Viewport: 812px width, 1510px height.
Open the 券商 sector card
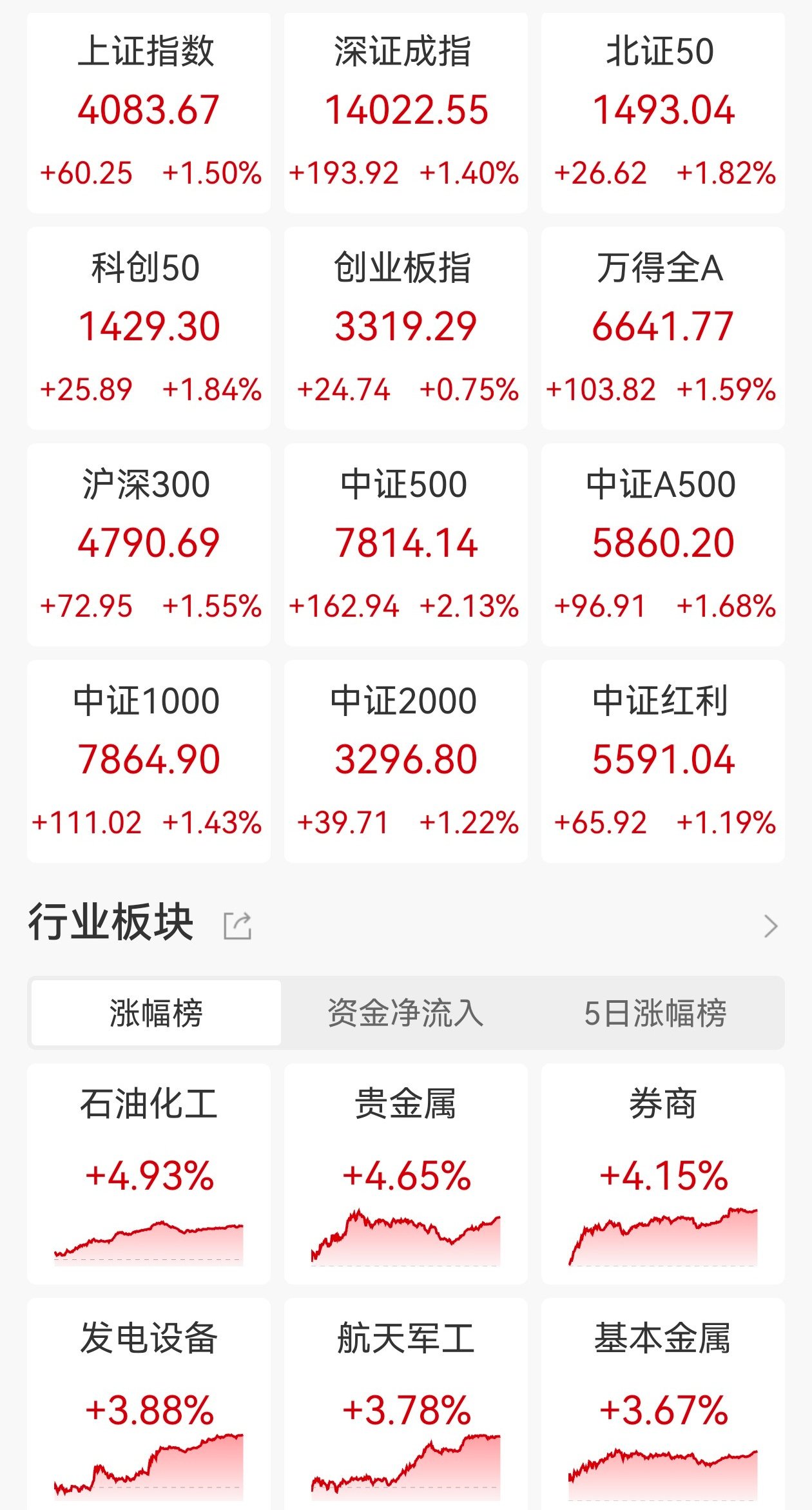point(663,1173)
